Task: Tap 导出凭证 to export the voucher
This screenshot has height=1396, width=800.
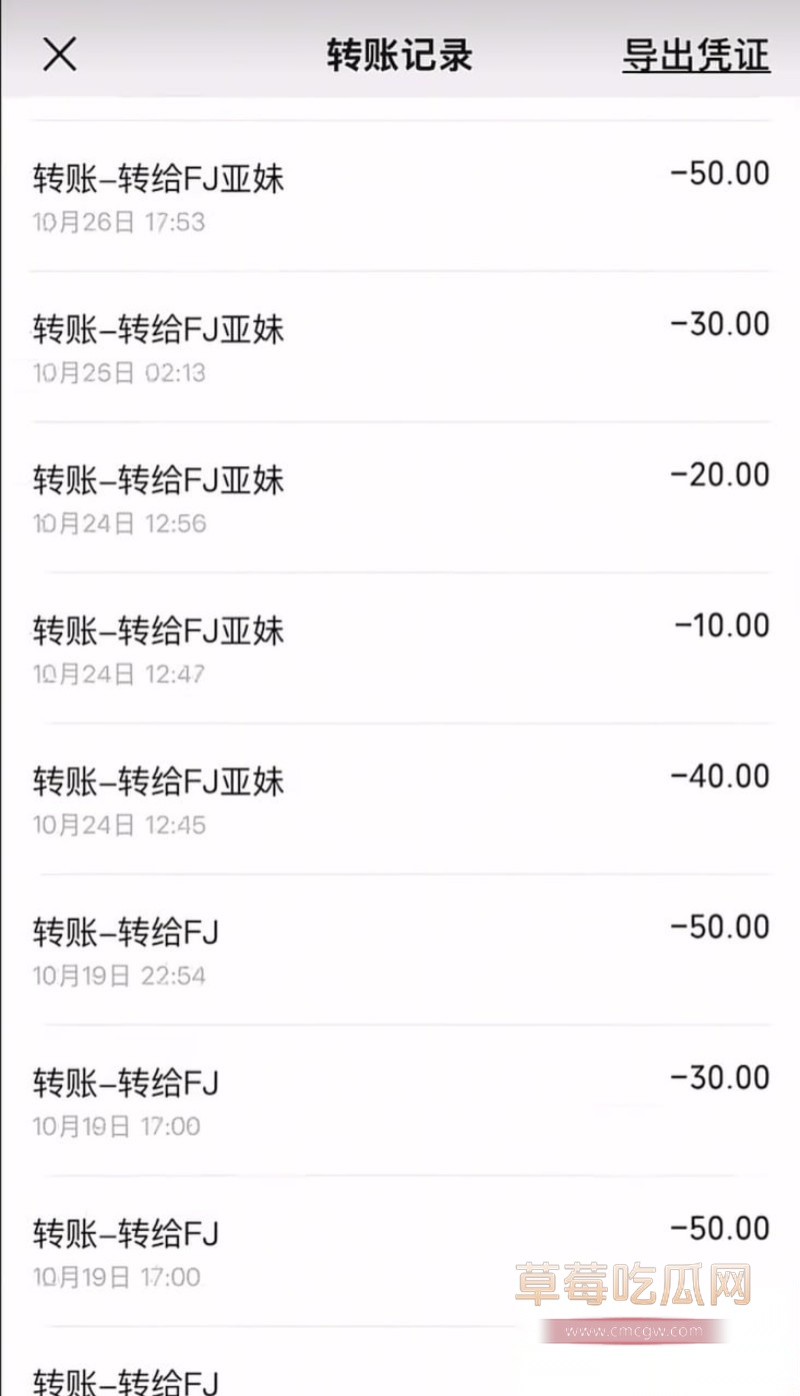Action: pos(697,57)
